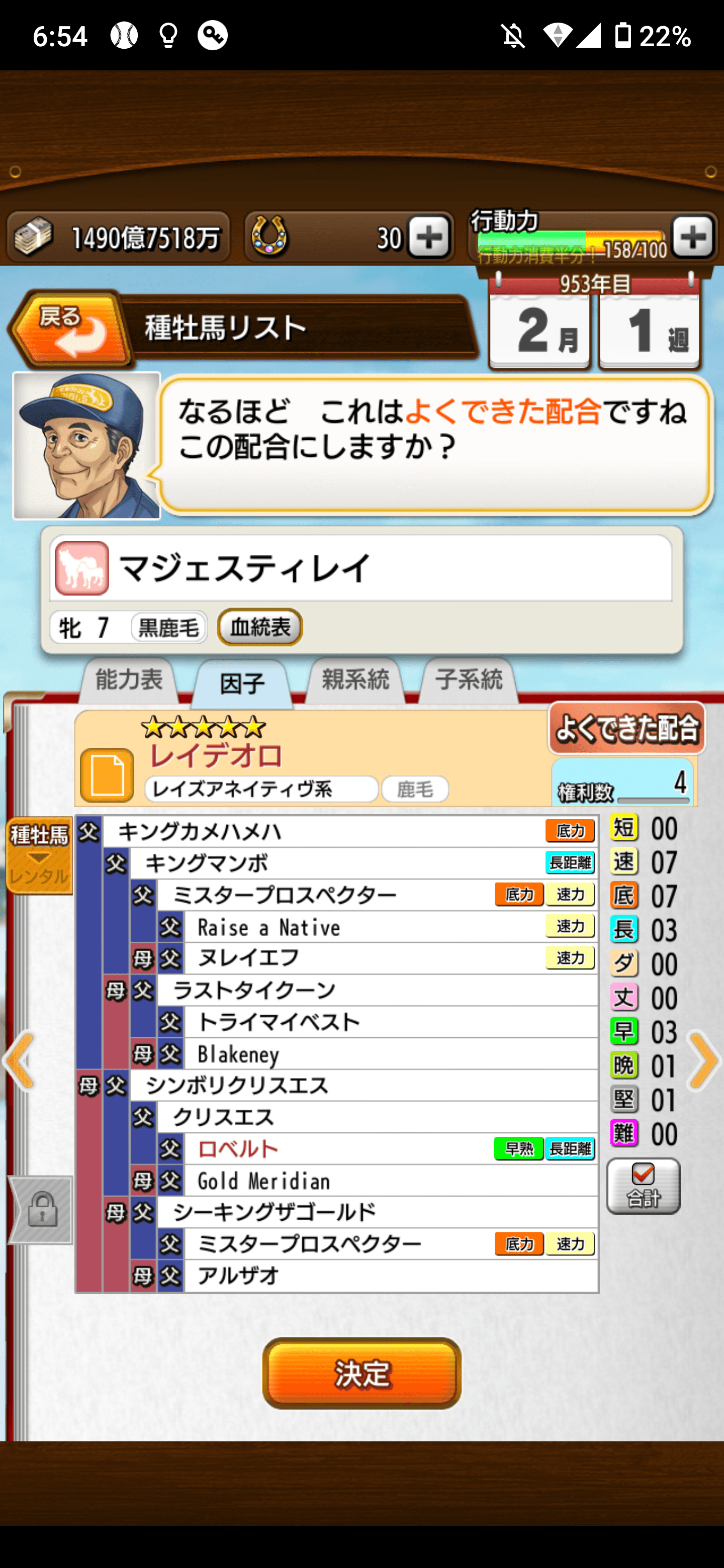Toggle the 合計 checkbox
Screen dimensions: 724x1568
click(x=643, y=1186)
